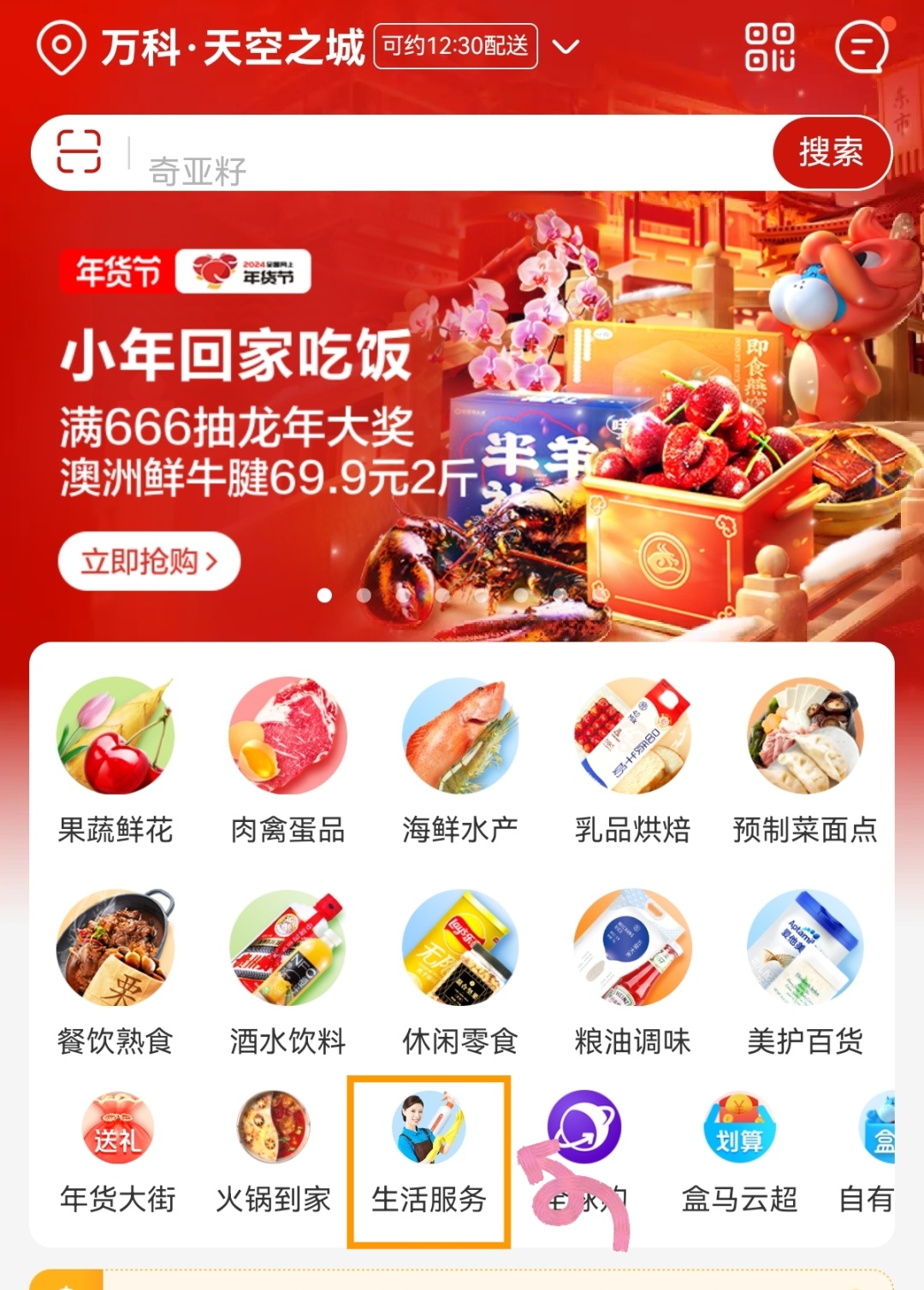The height and width of the screenshot is (1290, 924).
Task: Open the 预制菜面点 category
Action: click(x=805, y=759)
